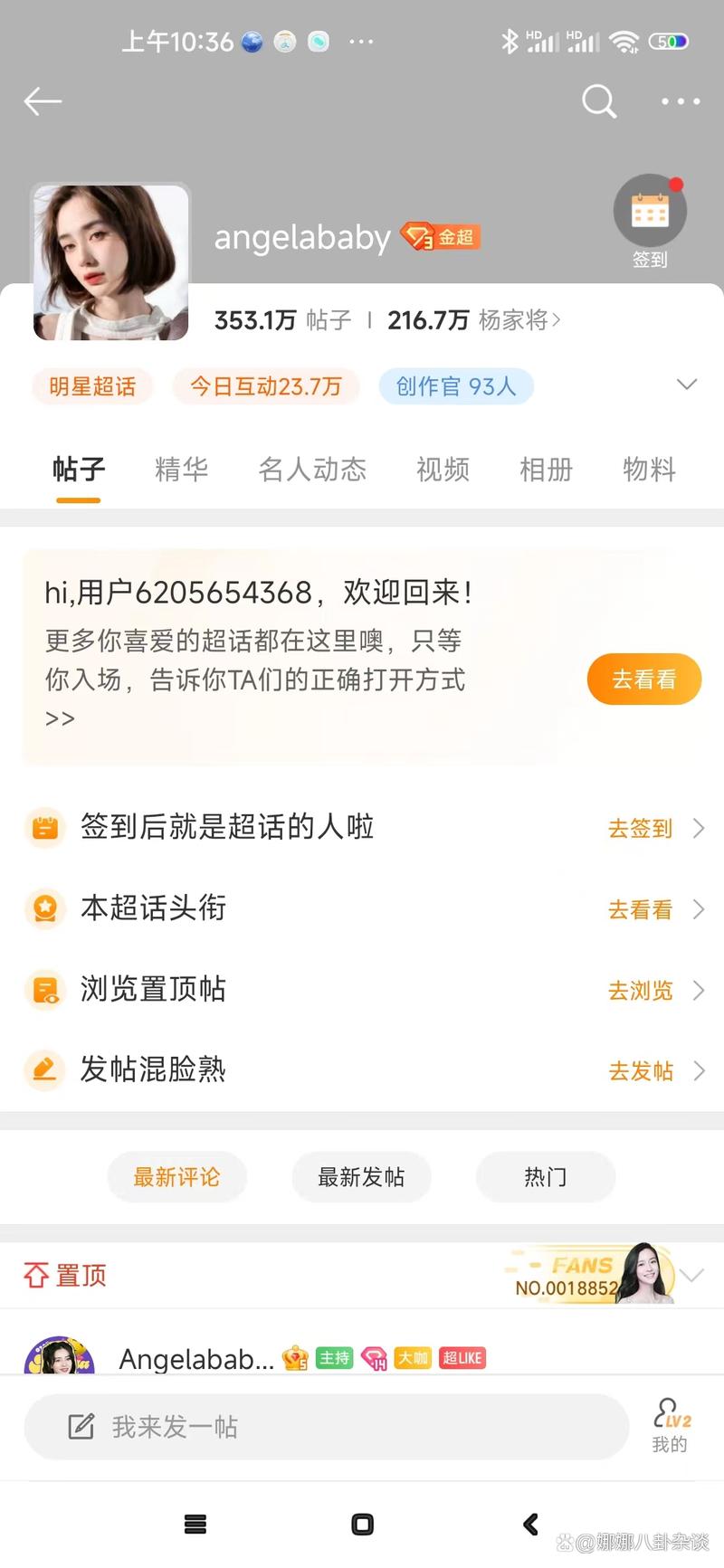This screenshot has height=1568, width=724.
Task: Click the 浏览置顶帖 pinned post icon
Action: [x=45, y=989]
